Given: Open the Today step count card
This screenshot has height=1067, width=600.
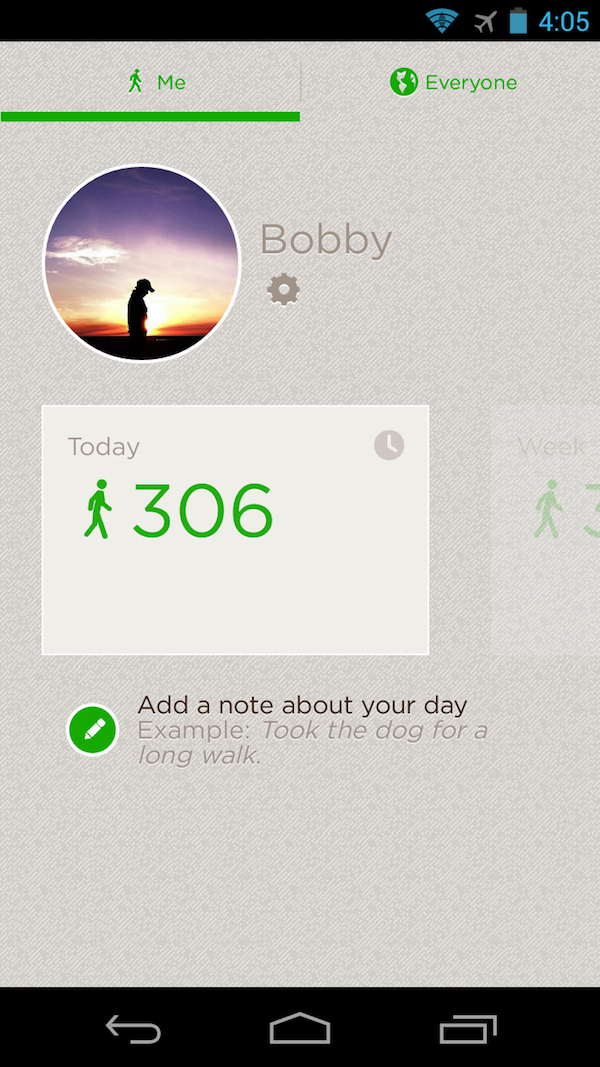Looking at the screenshot, I should tap(235, 530).
